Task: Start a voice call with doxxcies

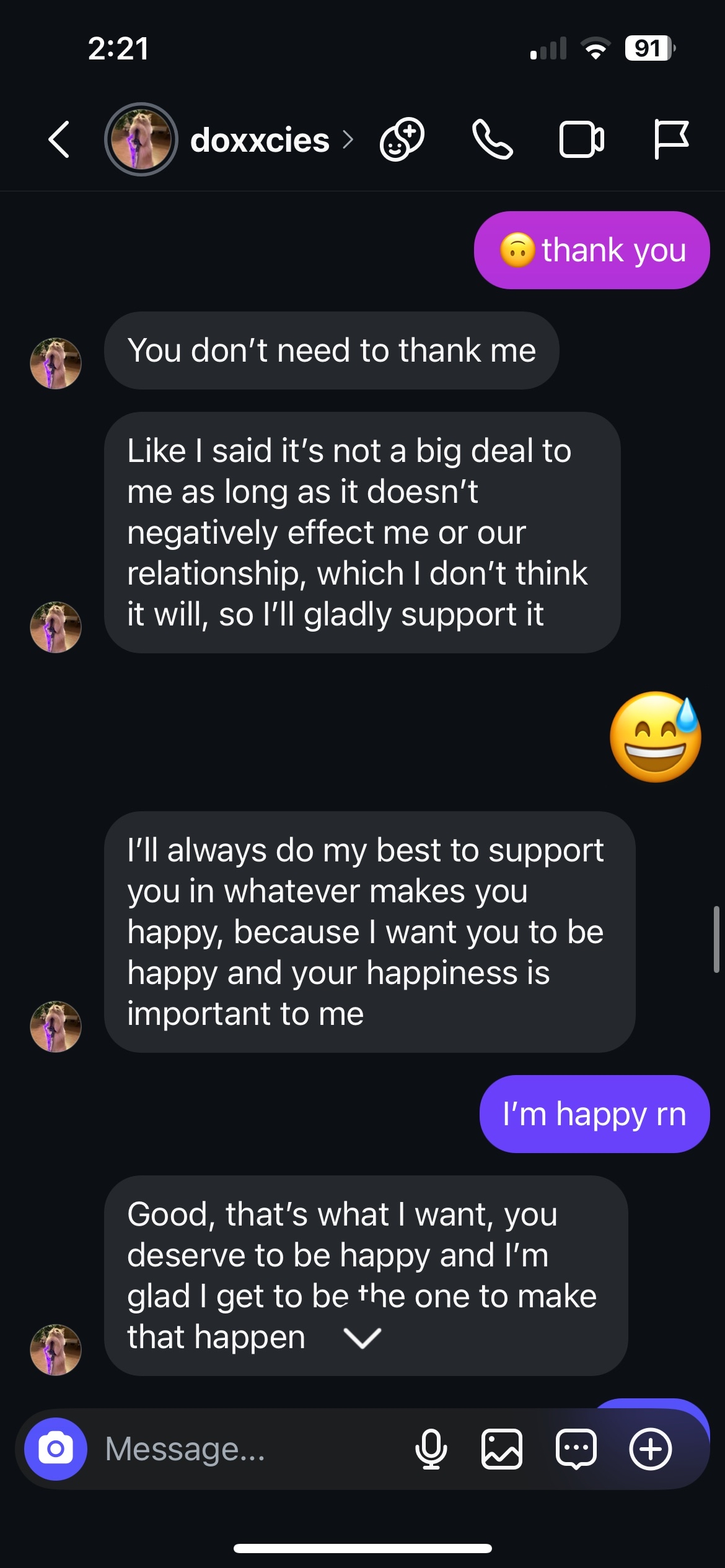Action: 492,140
